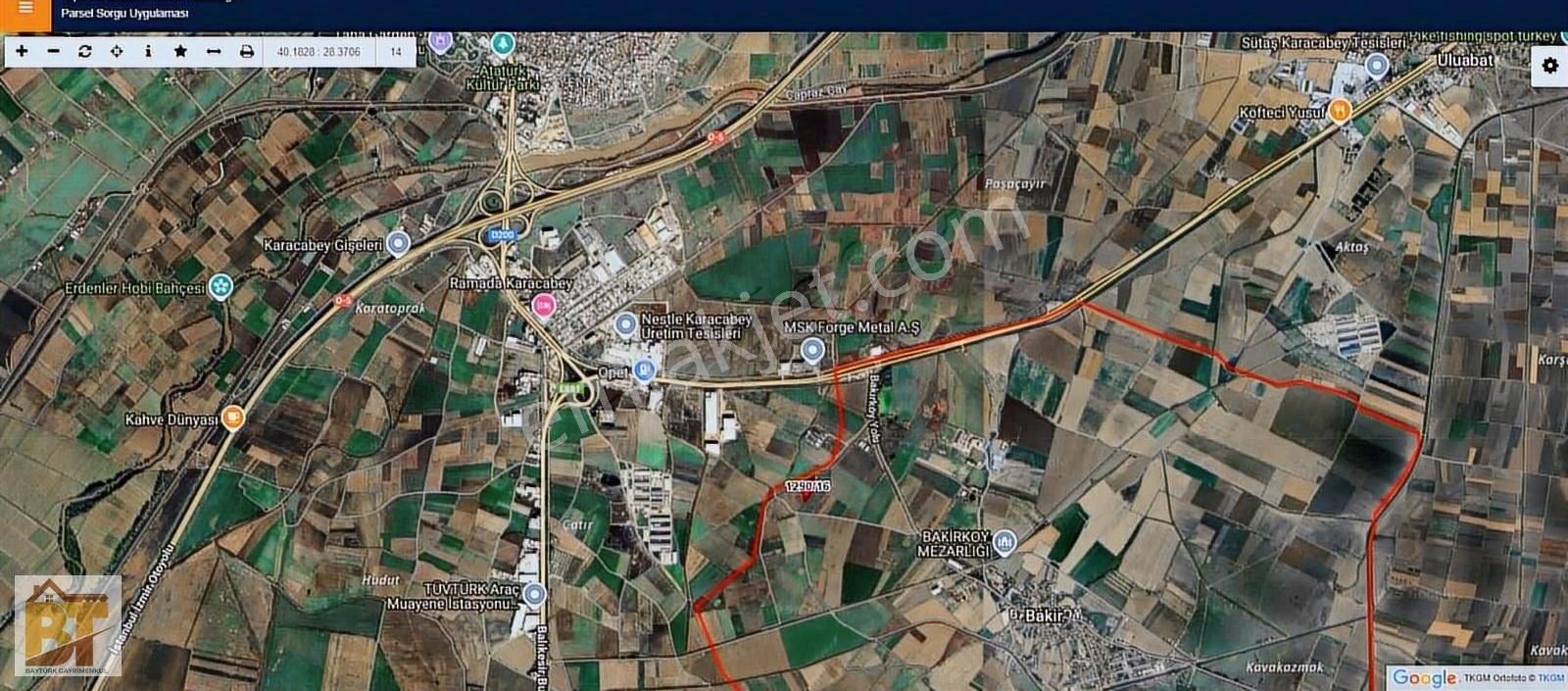Select the info query tool
1568x691 pixels.
pyautogui.click(x=148, y=51)
